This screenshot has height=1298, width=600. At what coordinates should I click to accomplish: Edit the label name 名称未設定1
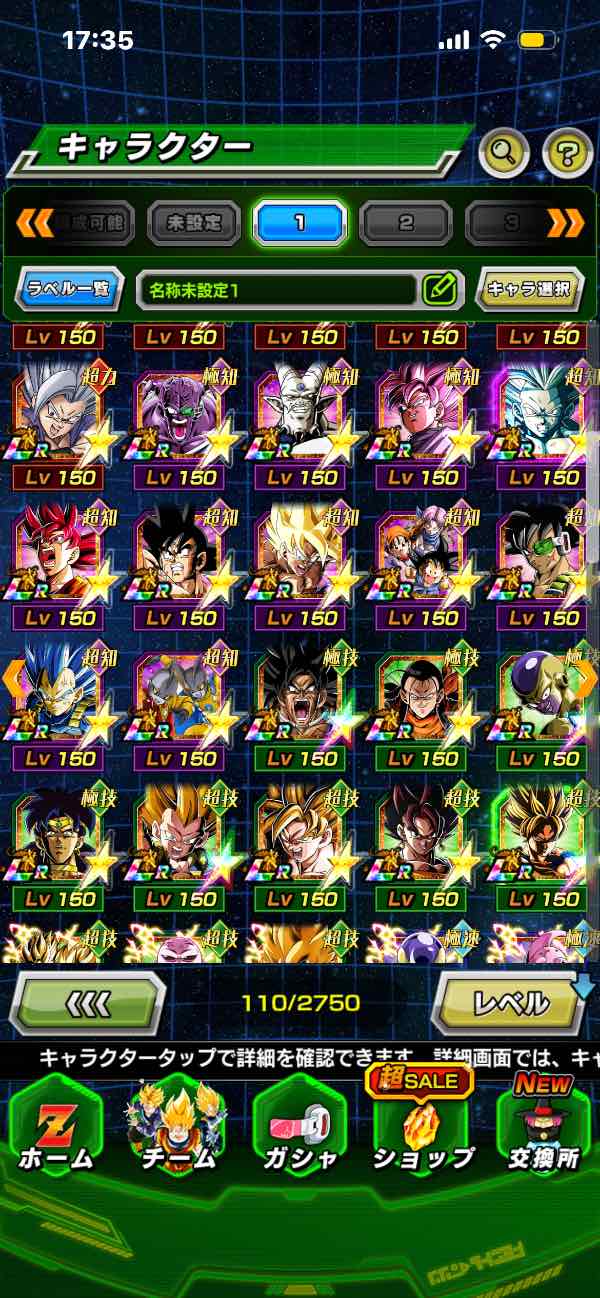[x=439, y=290]
